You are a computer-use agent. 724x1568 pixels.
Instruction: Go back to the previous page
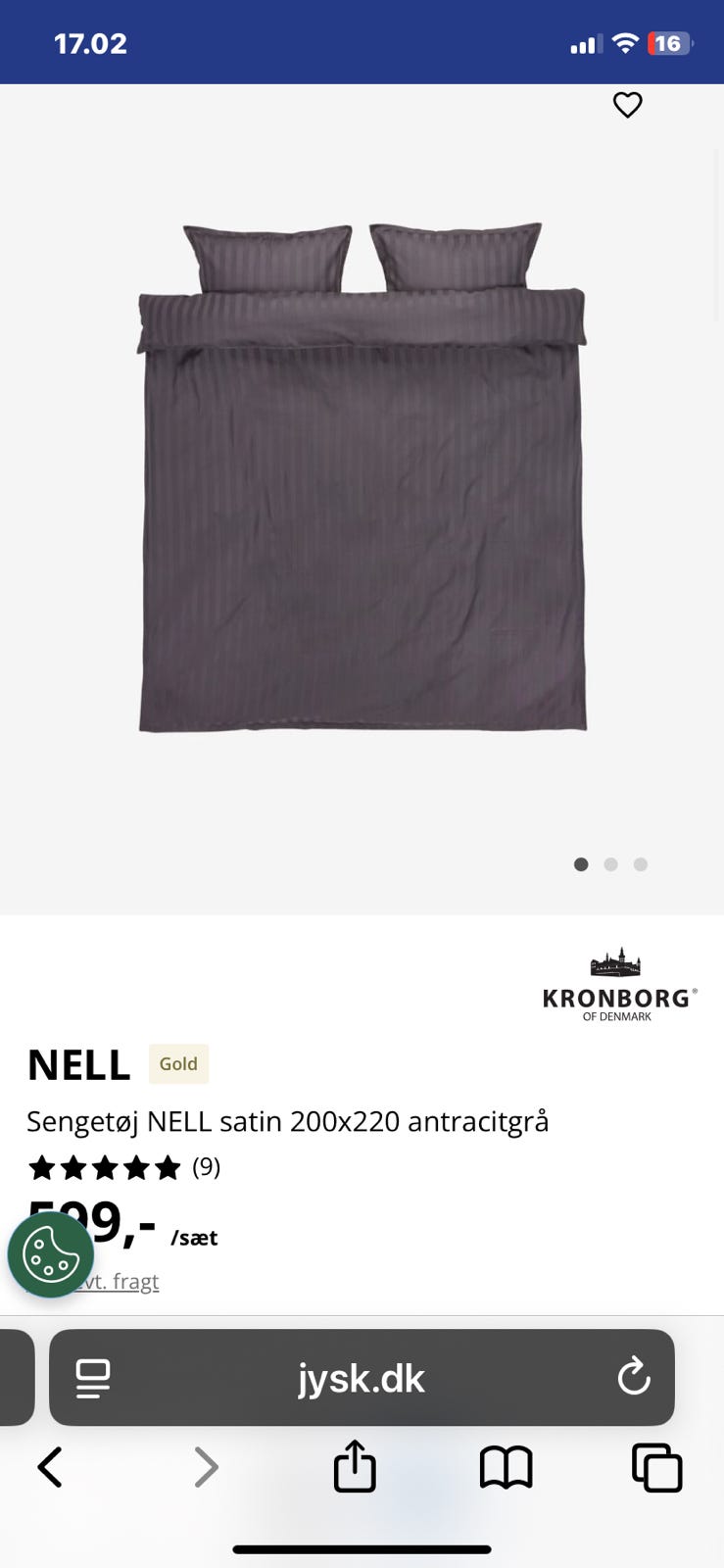[x=50, y=1467]
